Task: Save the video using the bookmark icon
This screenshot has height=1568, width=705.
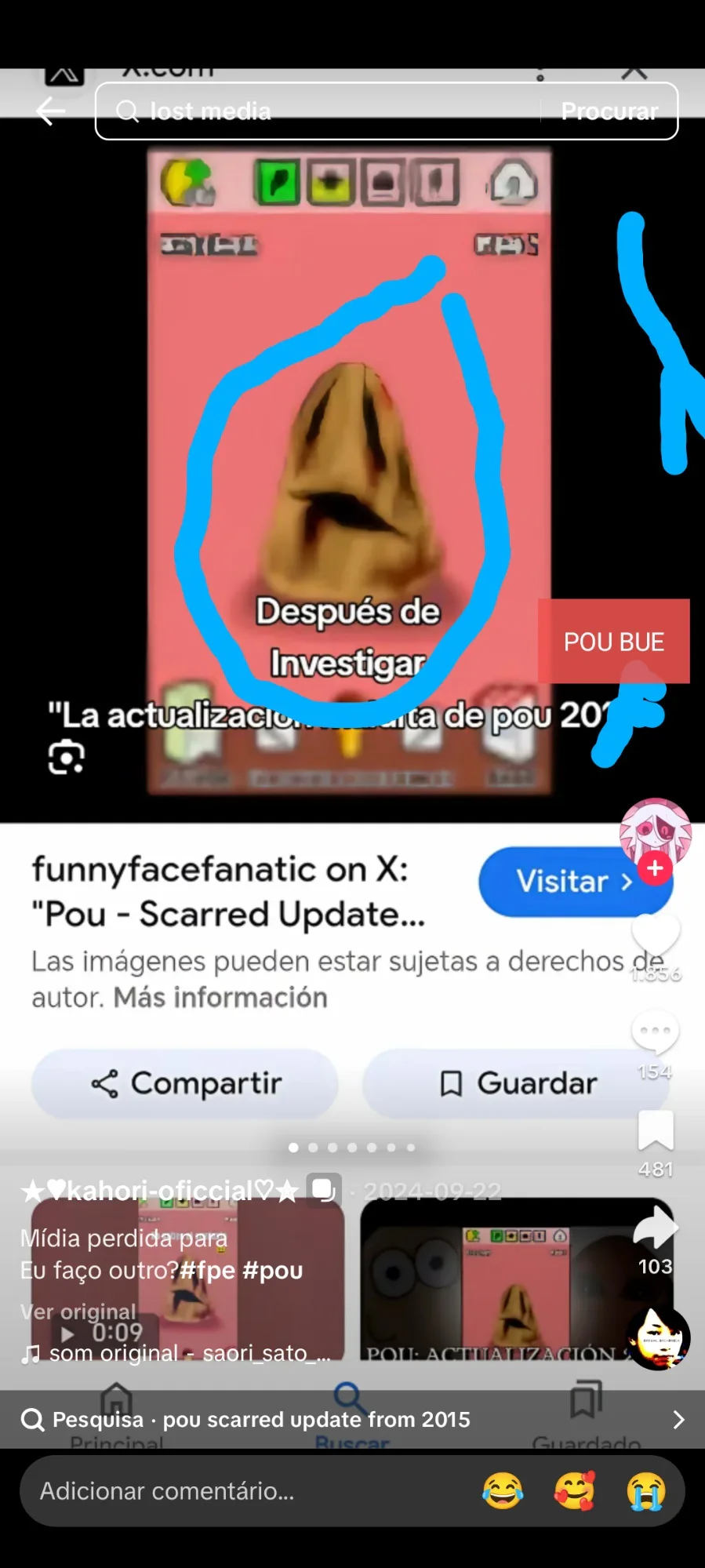Action: click(x=655, y=1131)
